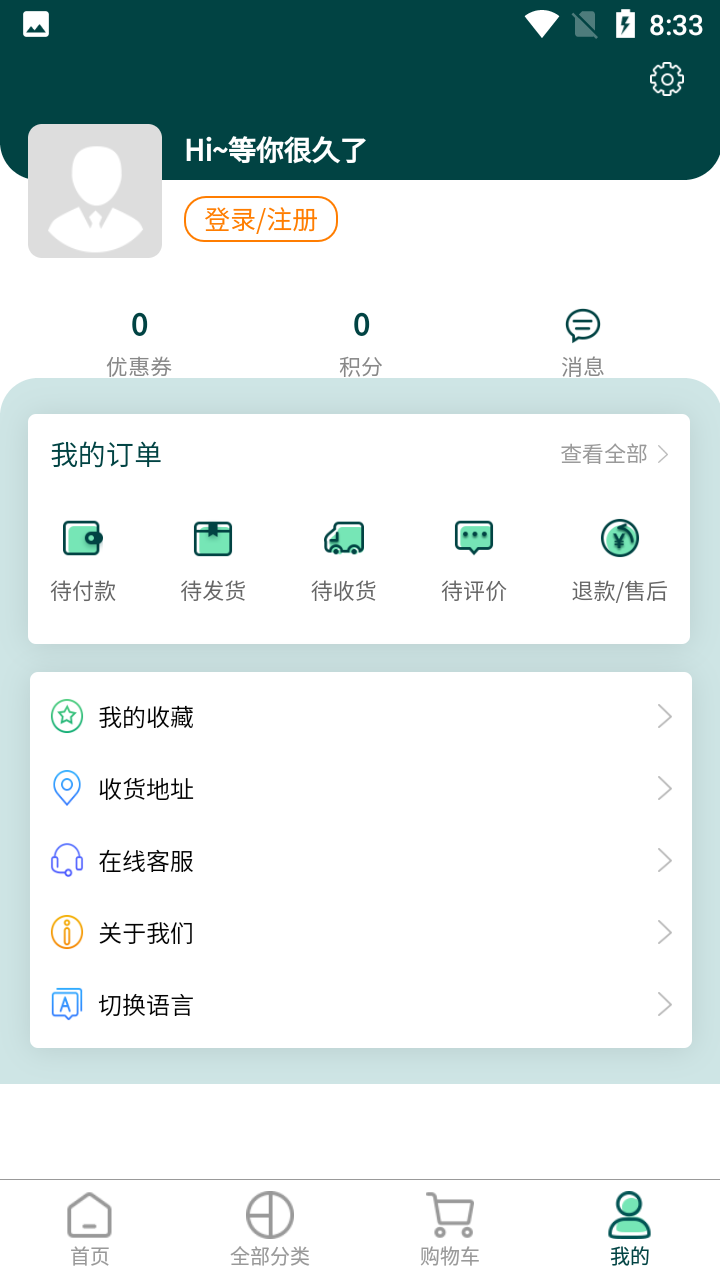Open 收货地址 shipping addresses
The image size is (720, 1280).
(360, 789)
